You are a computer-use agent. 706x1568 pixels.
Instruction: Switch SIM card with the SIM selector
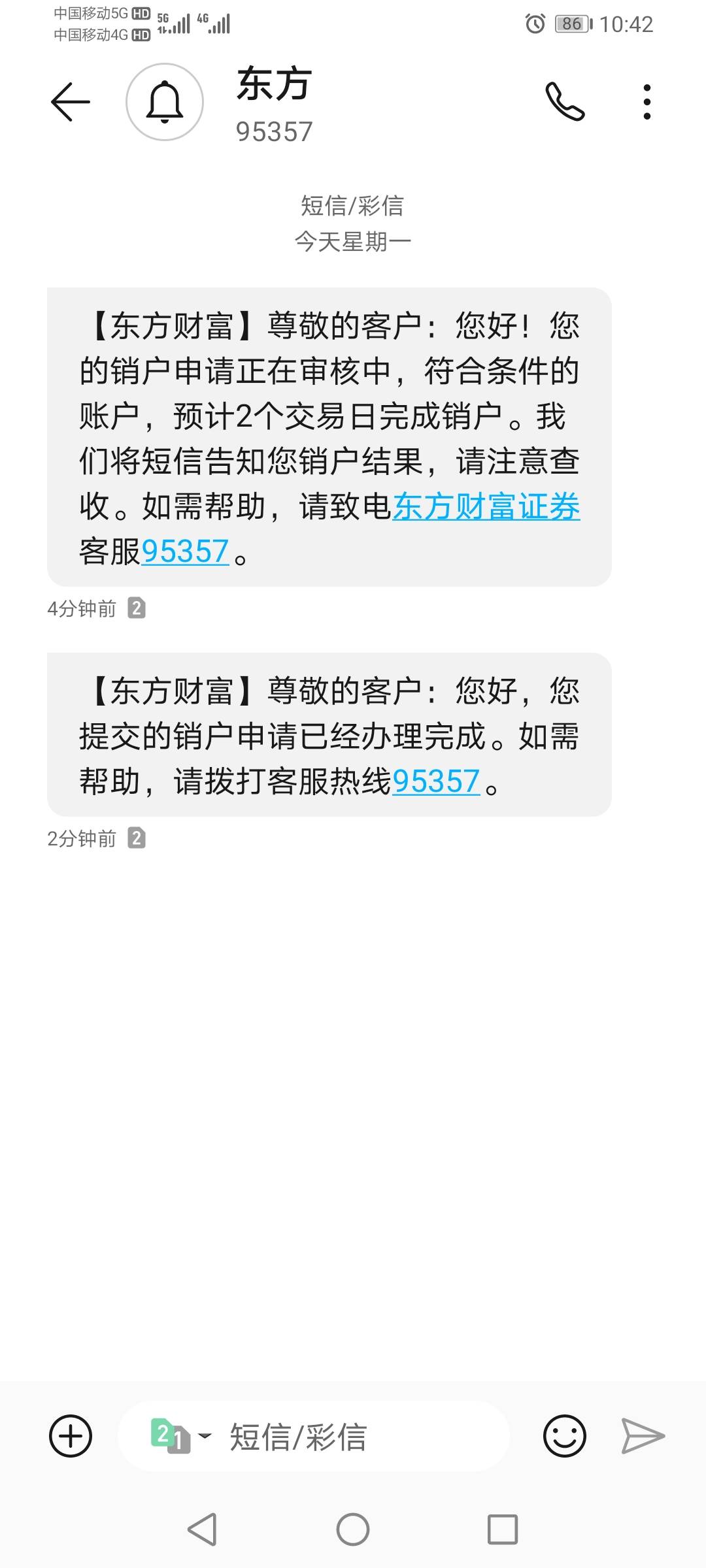181,1436
